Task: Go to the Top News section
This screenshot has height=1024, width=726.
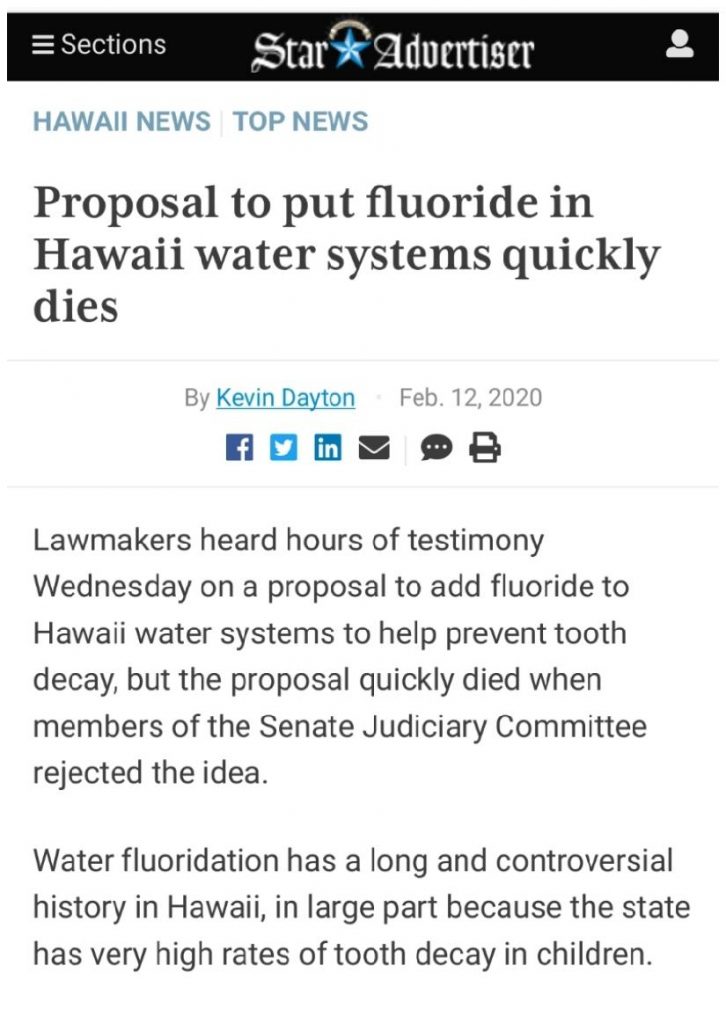Action: 301,122
